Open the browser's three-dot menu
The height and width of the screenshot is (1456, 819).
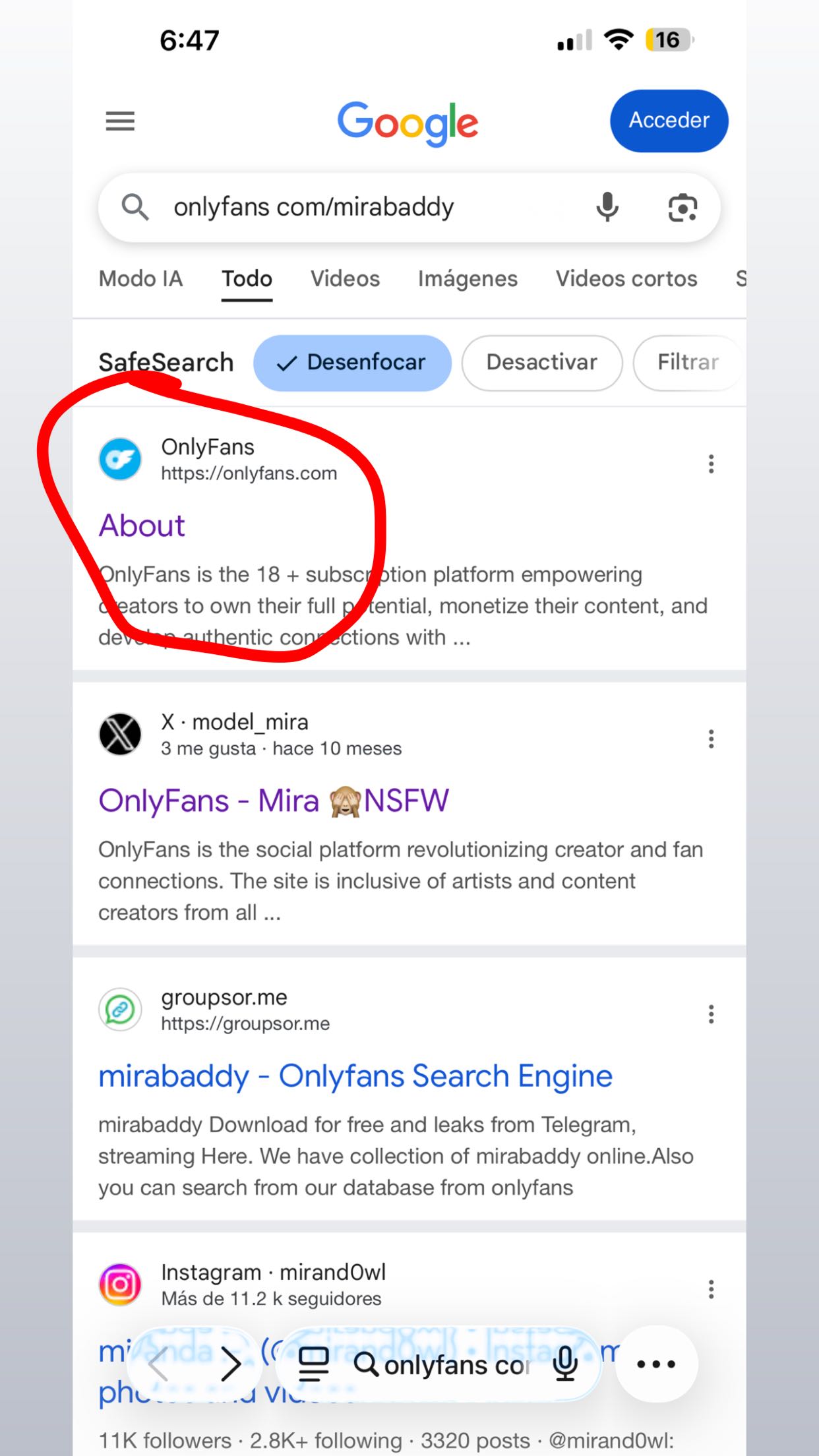656,1364
